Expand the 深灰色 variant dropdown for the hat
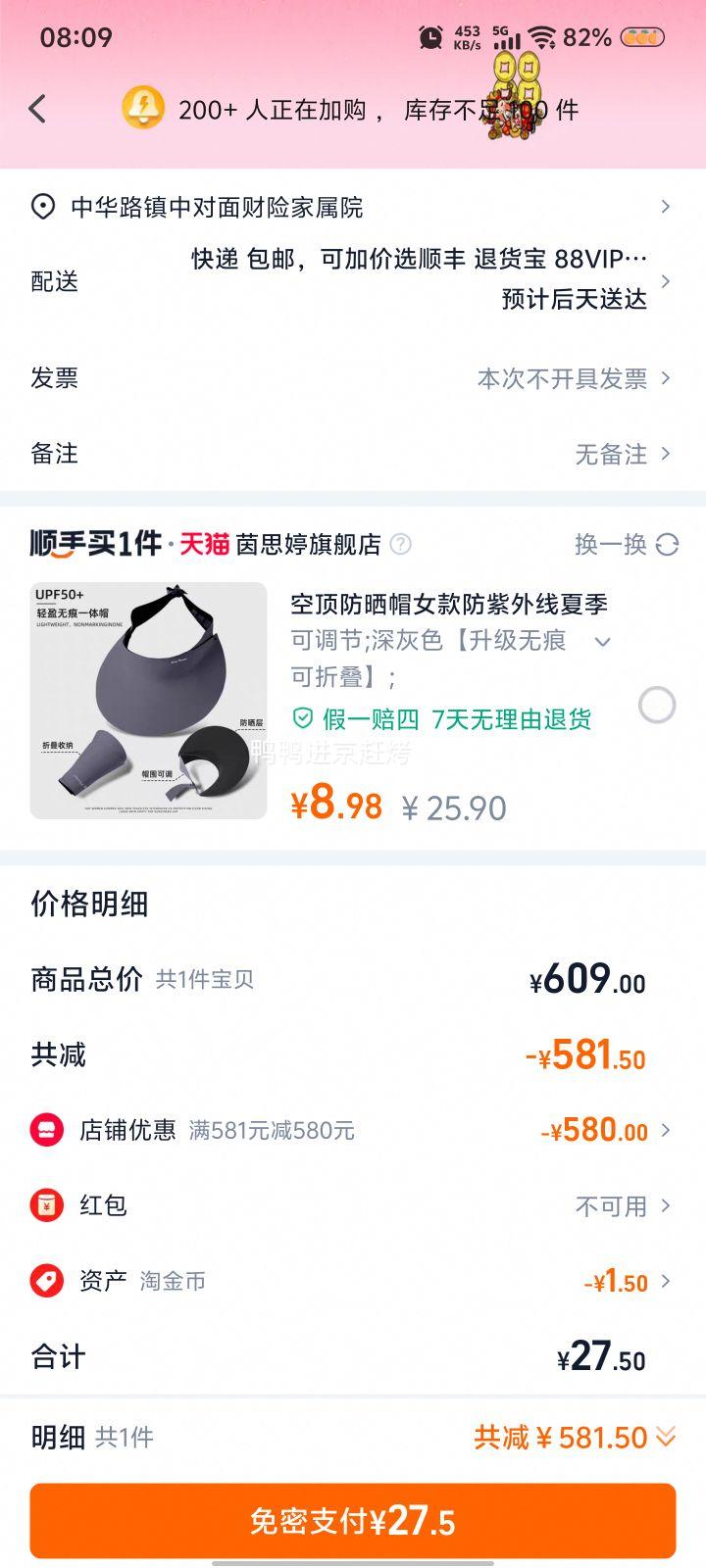The image size is (706, 1568). click(x=603, y=642)
